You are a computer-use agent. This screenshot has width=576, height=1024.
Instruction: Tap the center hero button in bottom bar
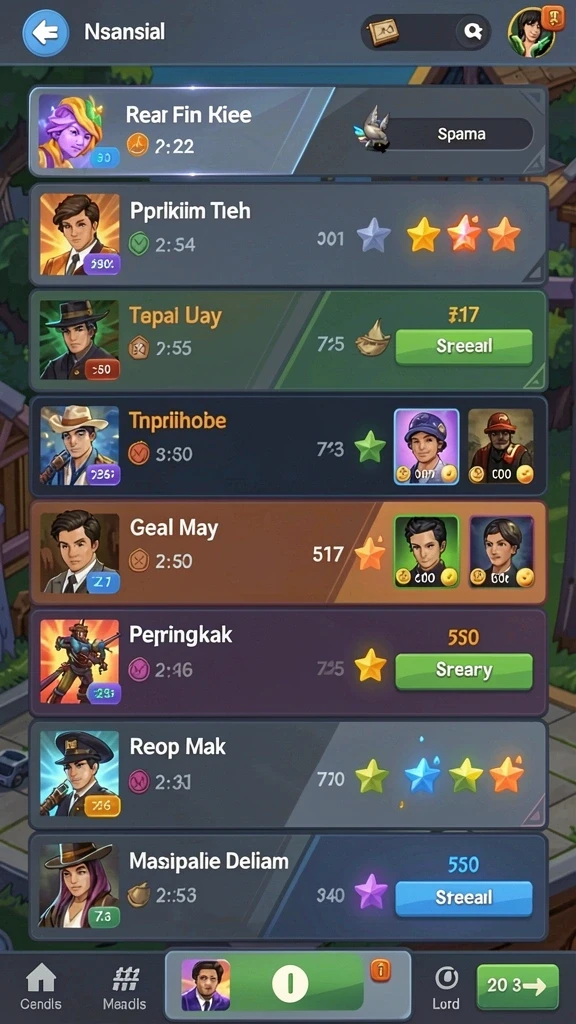288,985
